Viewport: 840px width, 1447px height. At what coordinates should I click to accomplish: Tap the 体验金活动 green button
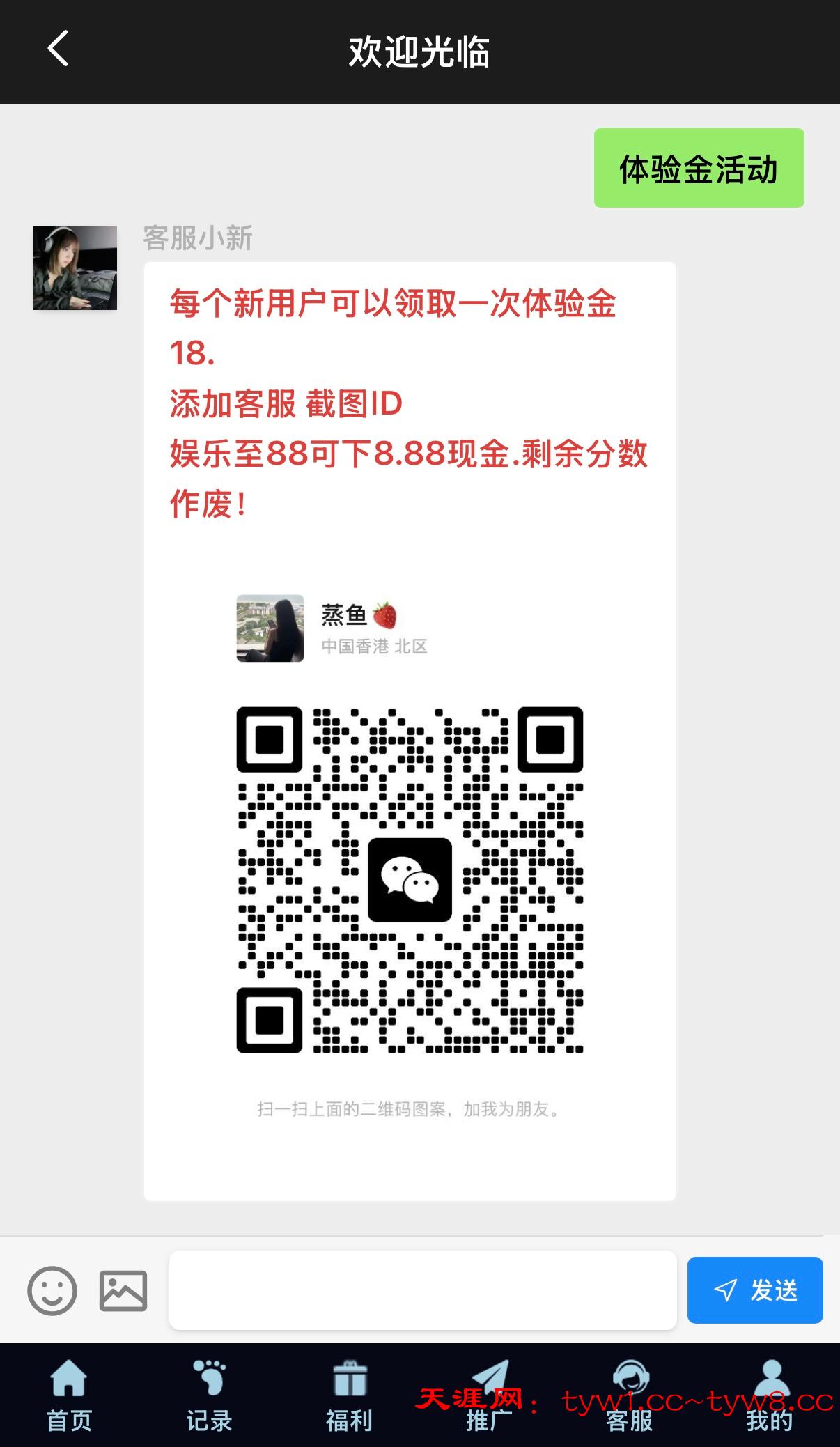tap(699, 168)
